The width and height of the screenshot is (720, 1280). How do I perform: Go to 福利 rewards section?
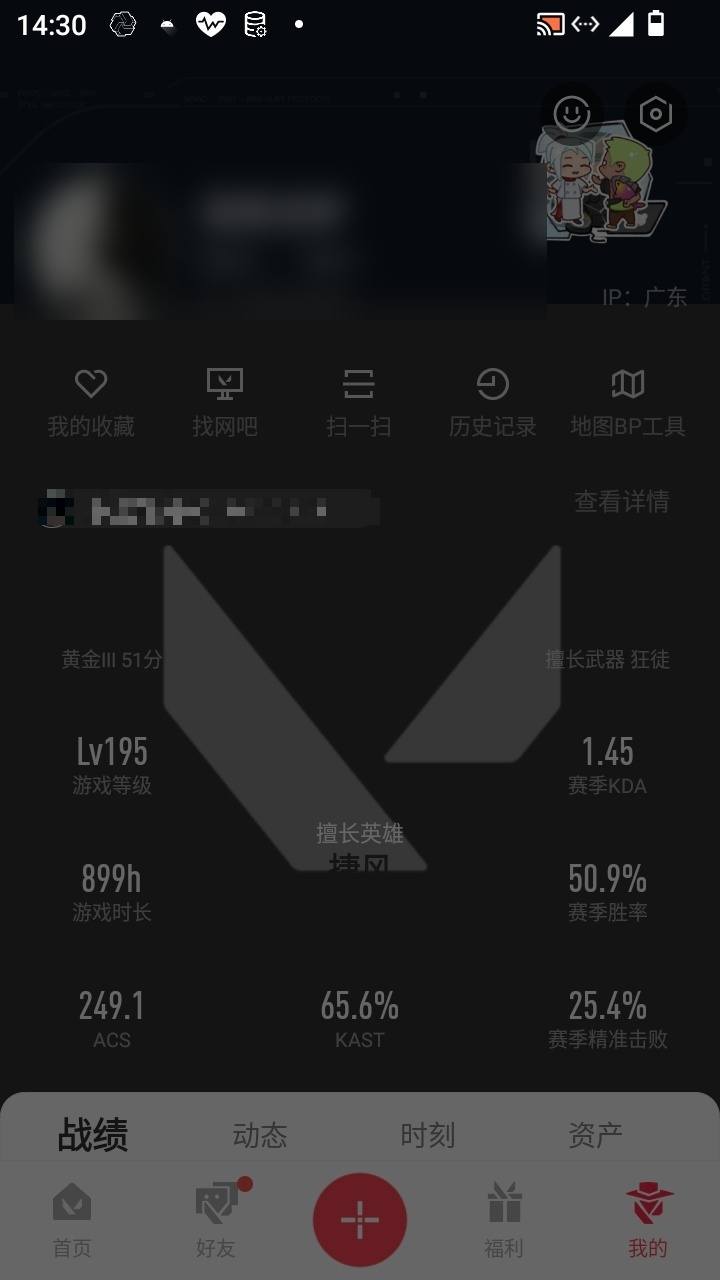click(503, 1220)
